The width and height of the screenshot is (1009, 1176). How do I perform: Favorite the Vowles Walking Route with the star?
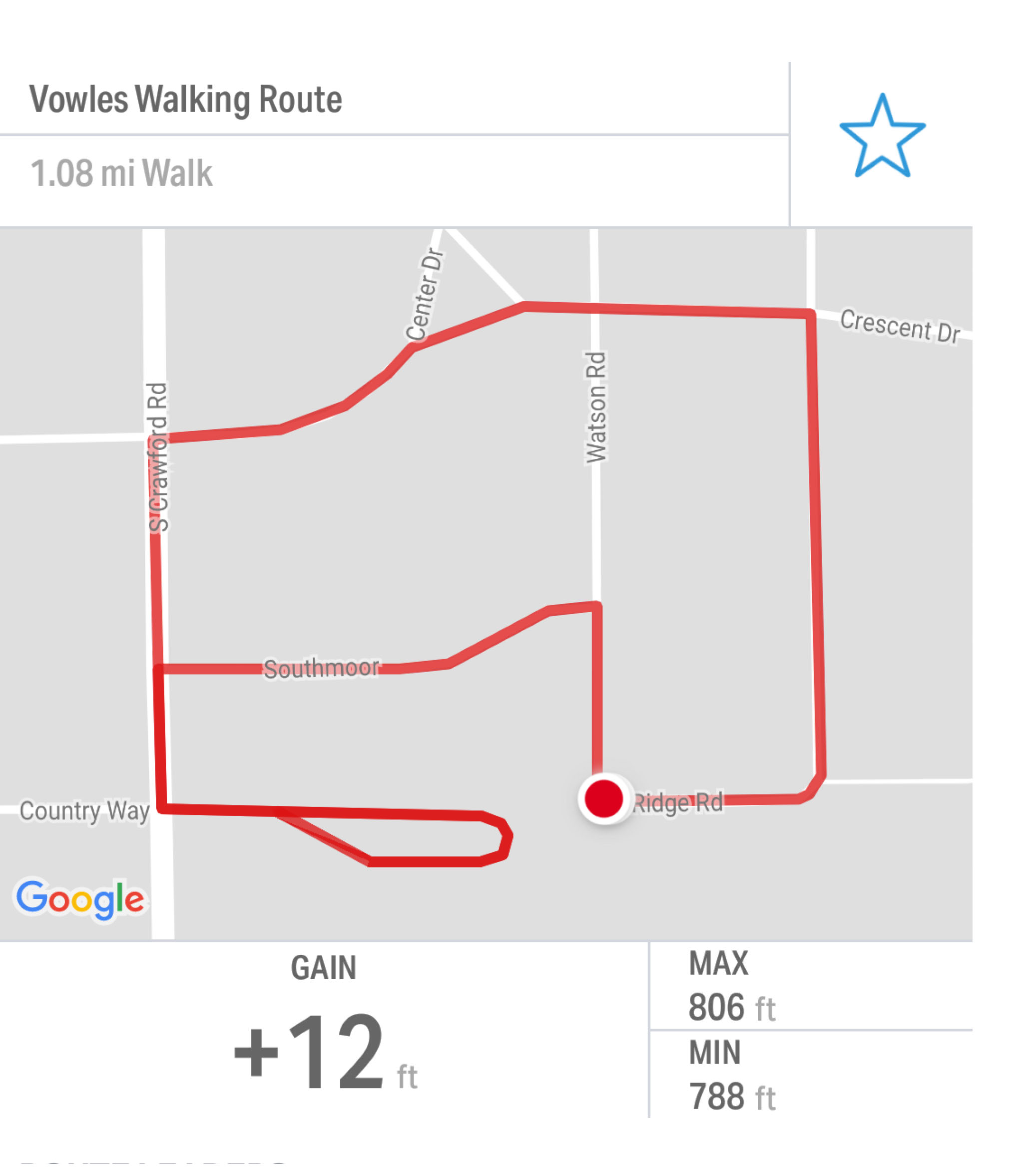click(x=882, y=136)
